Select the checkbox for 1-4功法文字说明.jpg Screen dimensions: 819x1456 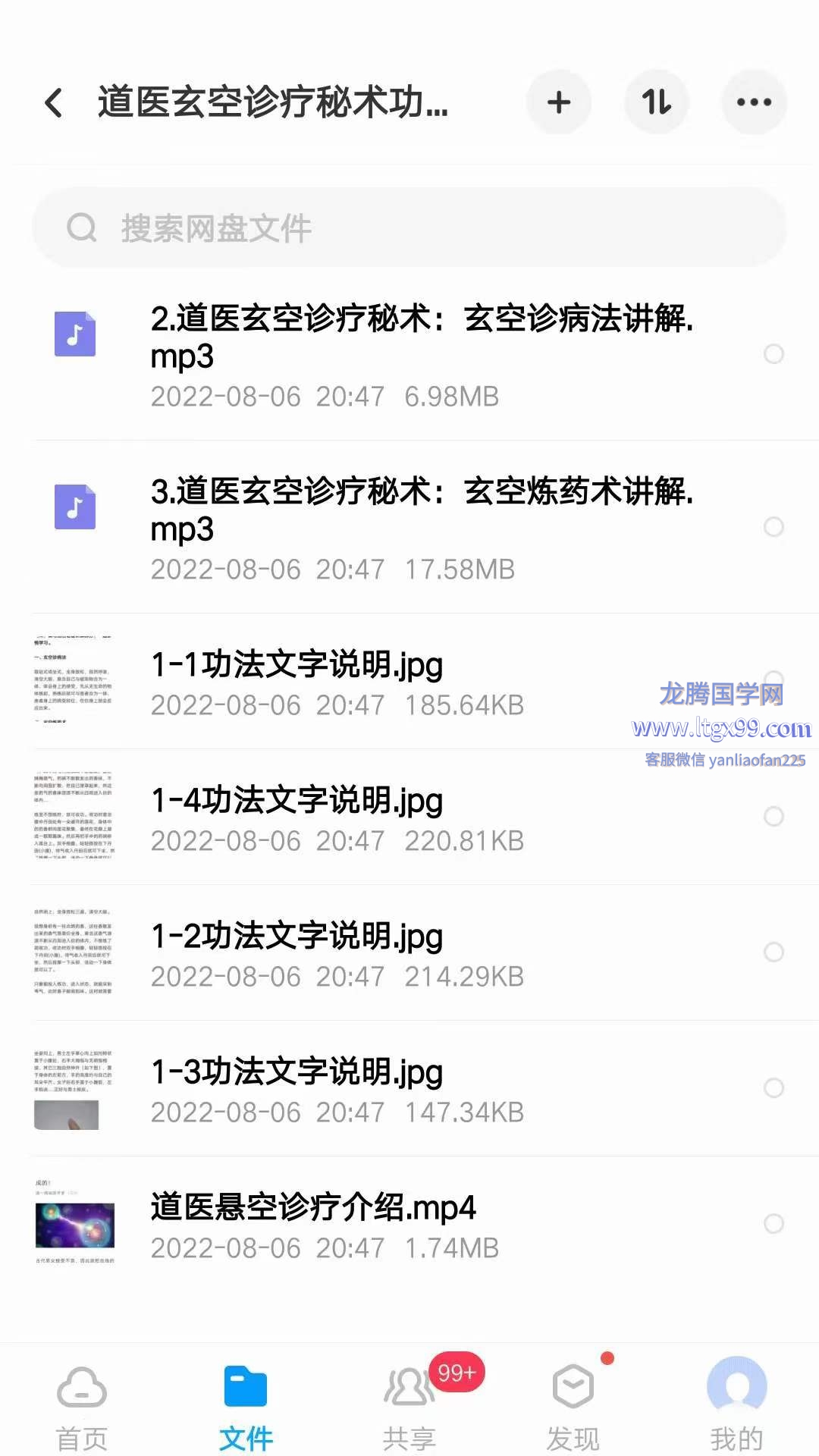pyautogui.click(x=773, y=817)
